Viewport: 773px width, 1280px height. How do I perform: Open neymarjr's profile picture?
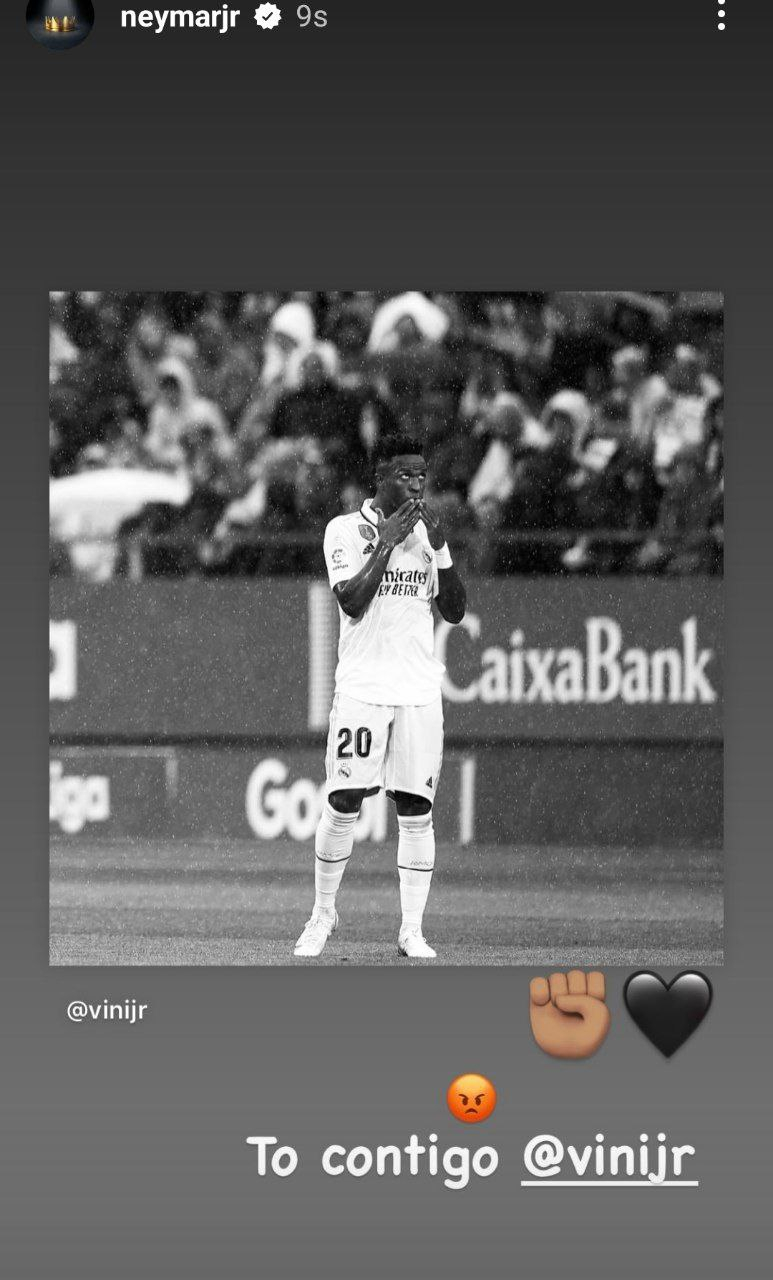(x=60, y=20)
